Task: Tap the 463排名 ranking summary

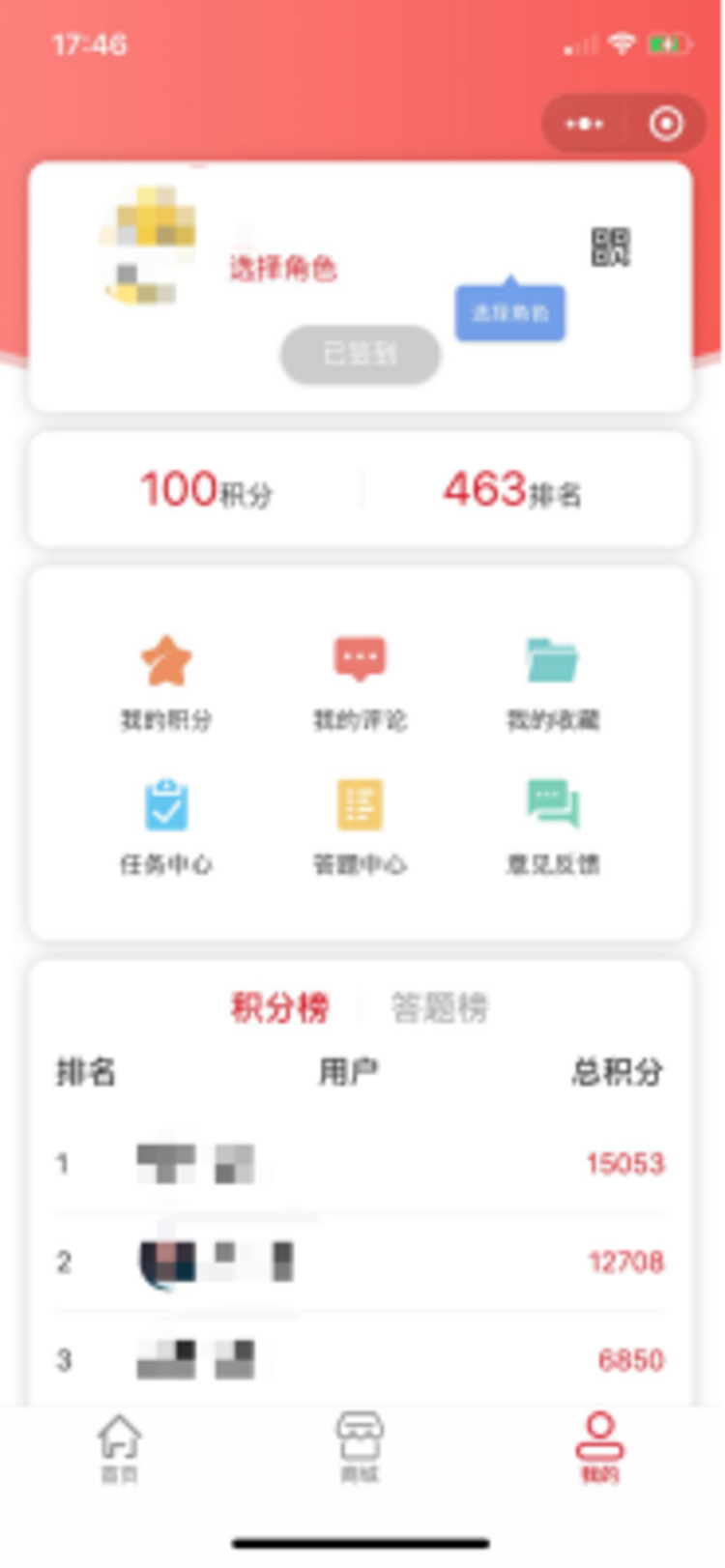Action: coord(511,489)
